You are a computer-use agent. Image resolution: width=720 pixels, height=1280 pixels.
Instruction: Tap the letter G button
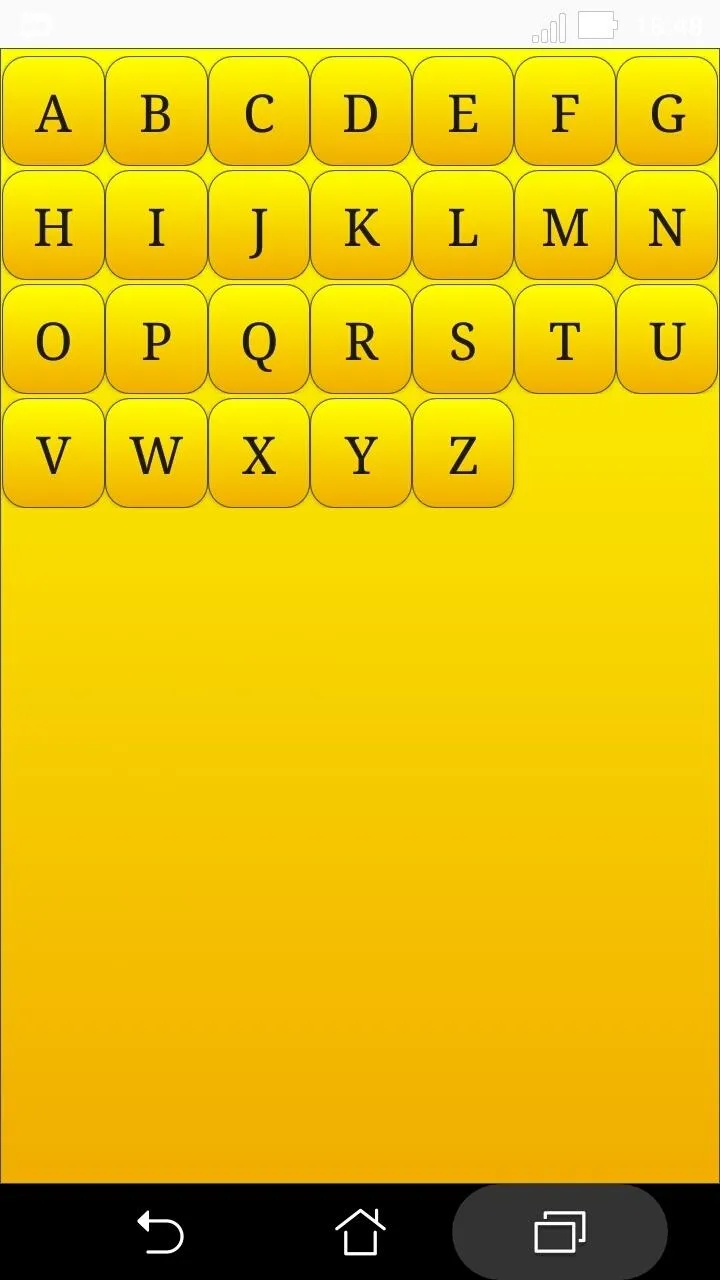point(666,110)
